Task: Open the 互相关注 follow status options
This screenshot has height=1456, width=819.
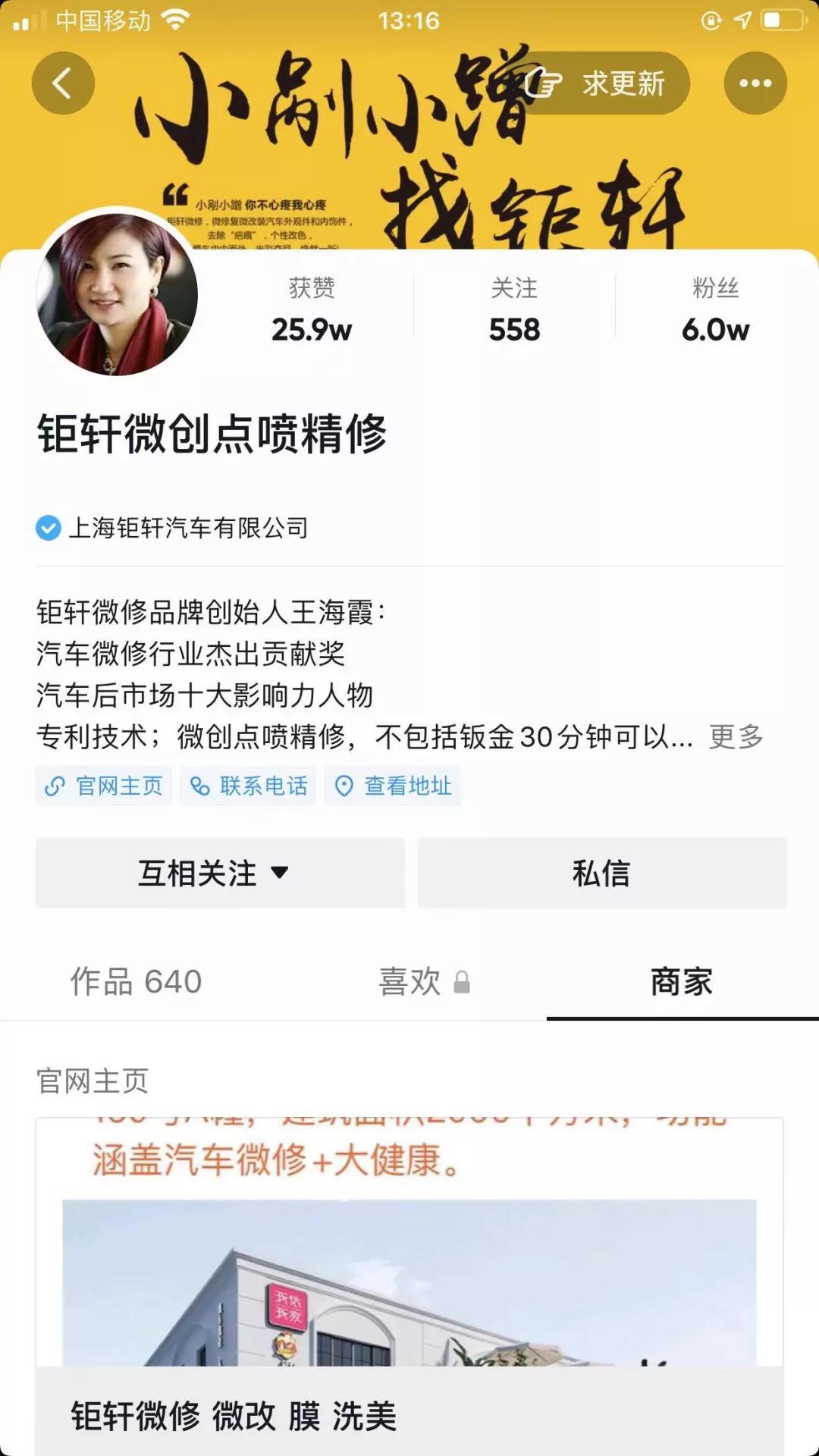Action: [220, 874]
